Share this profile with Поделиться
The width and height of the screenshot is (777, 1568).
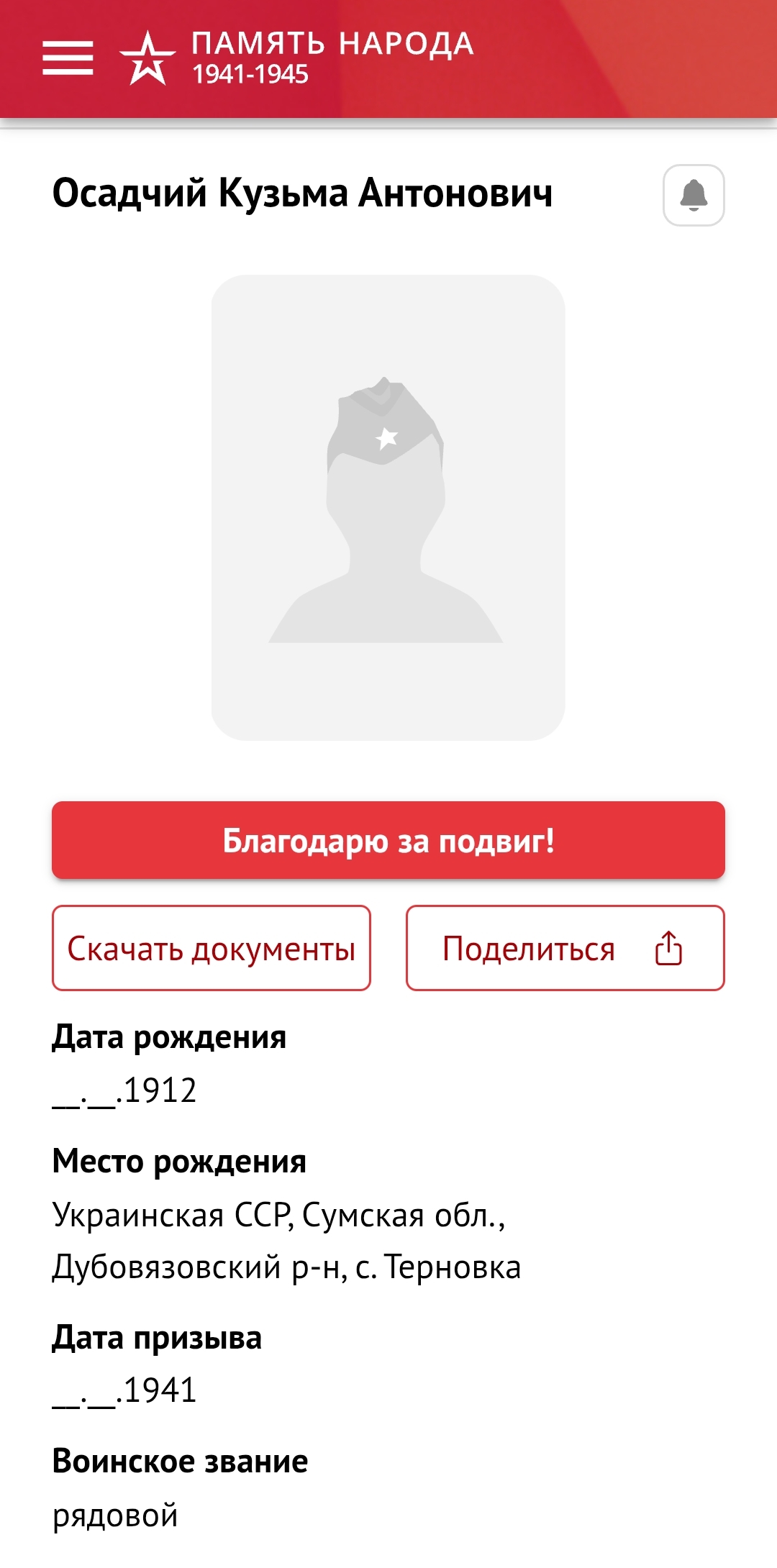[565, 948]
